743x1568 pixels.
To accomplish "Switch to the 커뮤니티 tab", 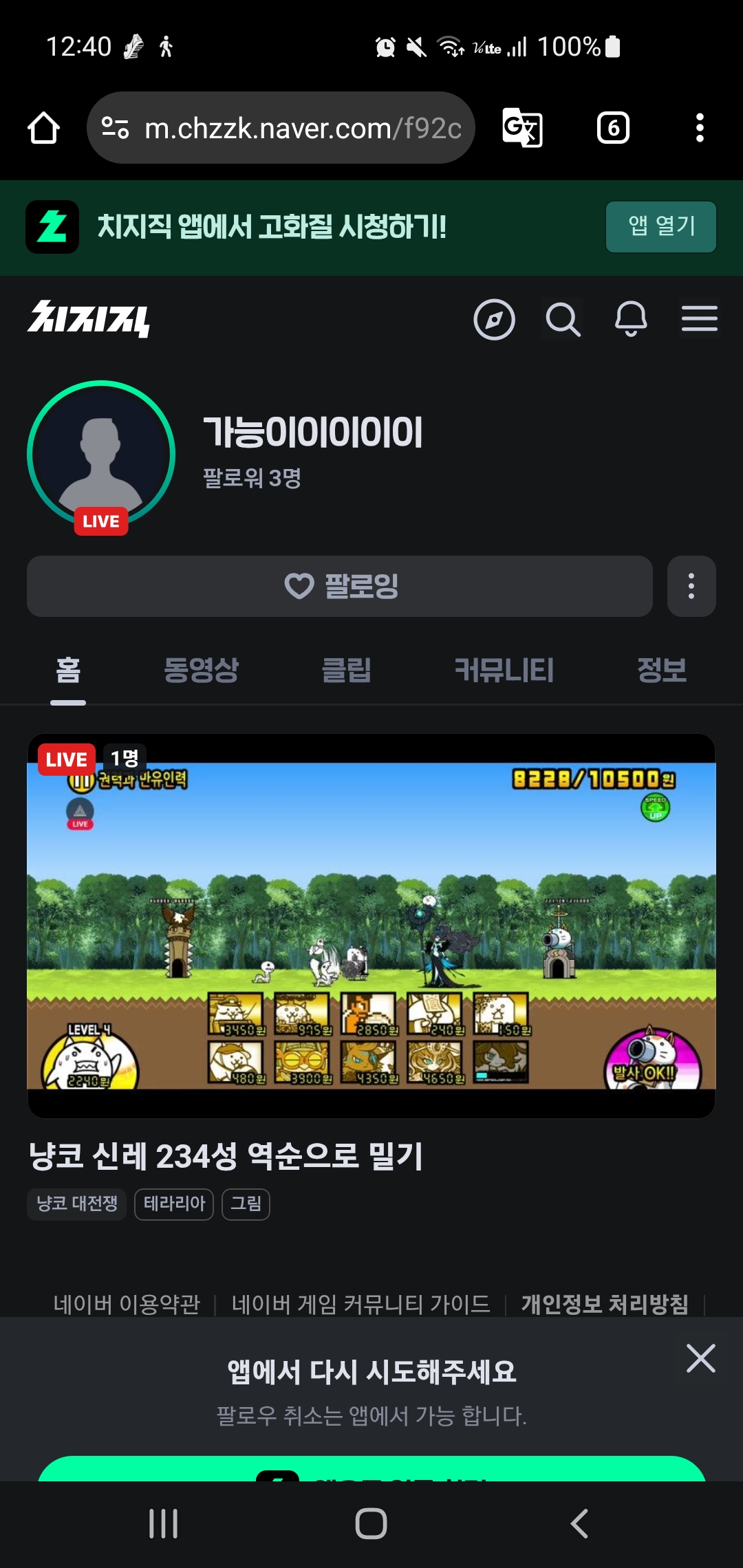I will (504, 670).
